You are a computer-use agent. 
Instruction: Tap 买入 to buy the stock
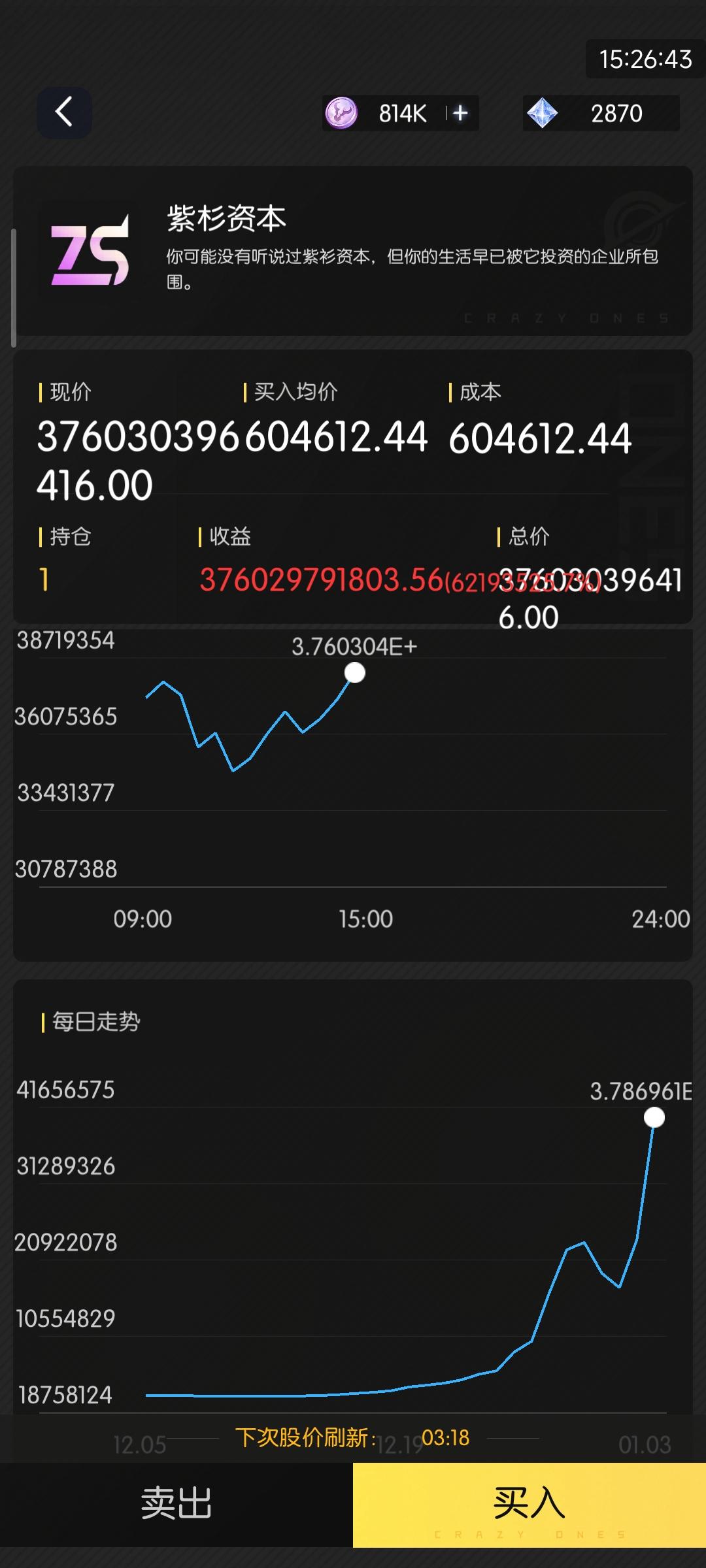[x=529, y=1504]
